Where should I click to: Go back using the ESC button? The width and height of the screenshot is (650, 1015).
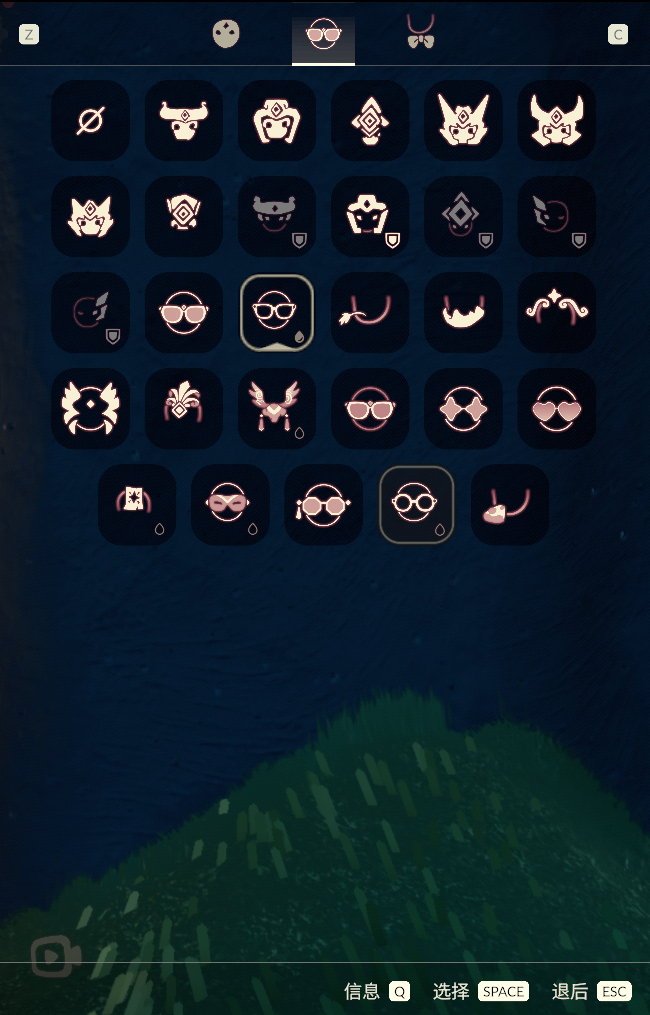[614, 991]
